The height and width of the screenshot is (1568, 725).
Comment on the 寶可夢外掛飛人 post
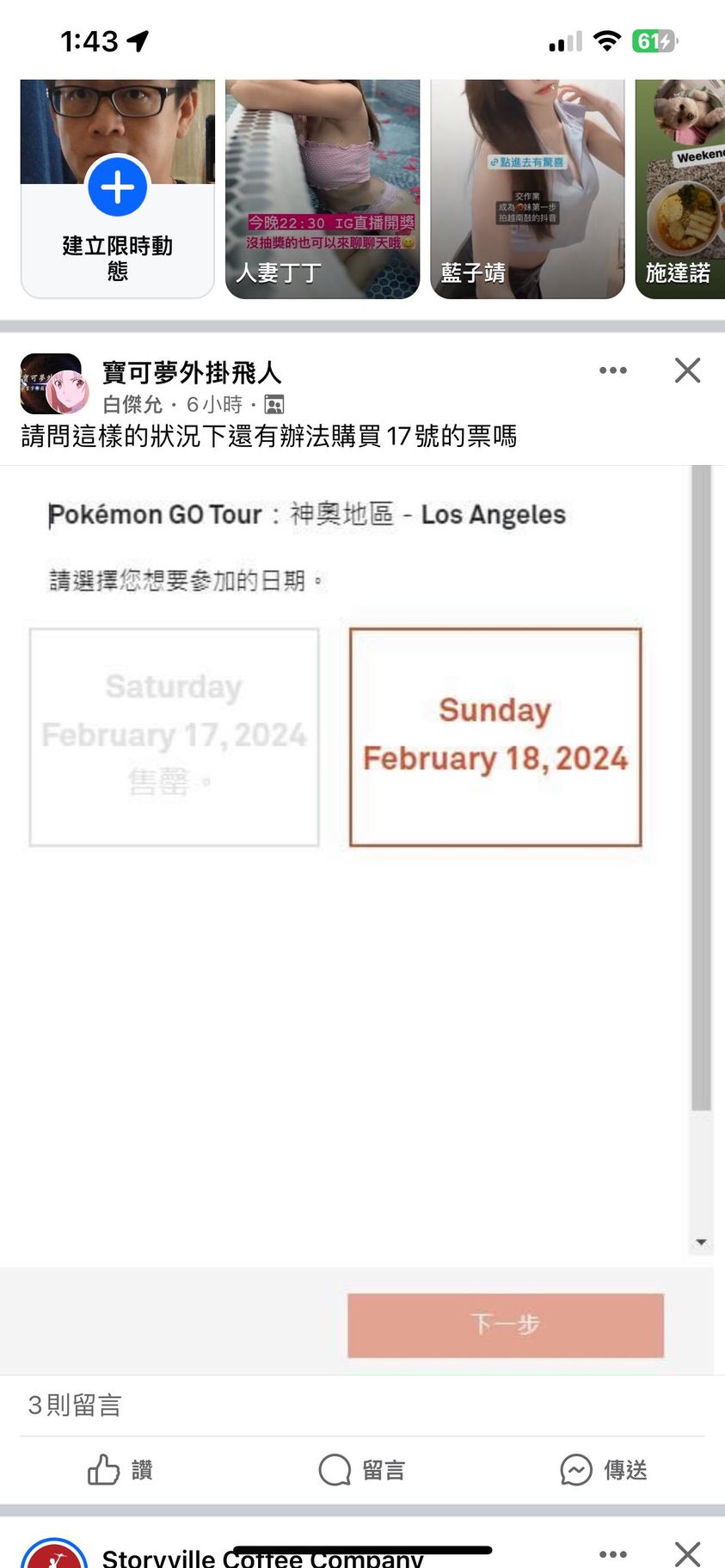(x=361, y=1470)
